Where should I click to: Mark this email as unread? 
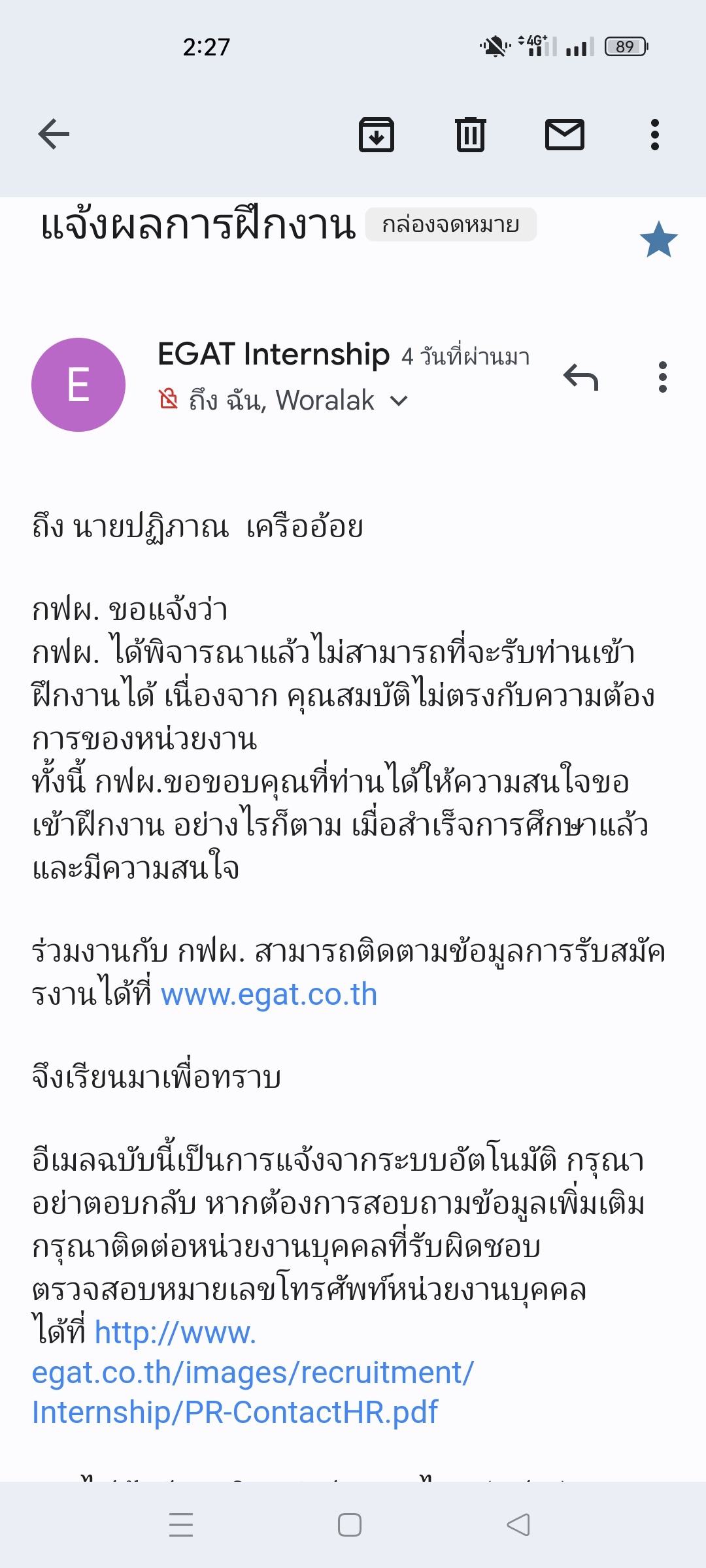(x=565, y=135)
